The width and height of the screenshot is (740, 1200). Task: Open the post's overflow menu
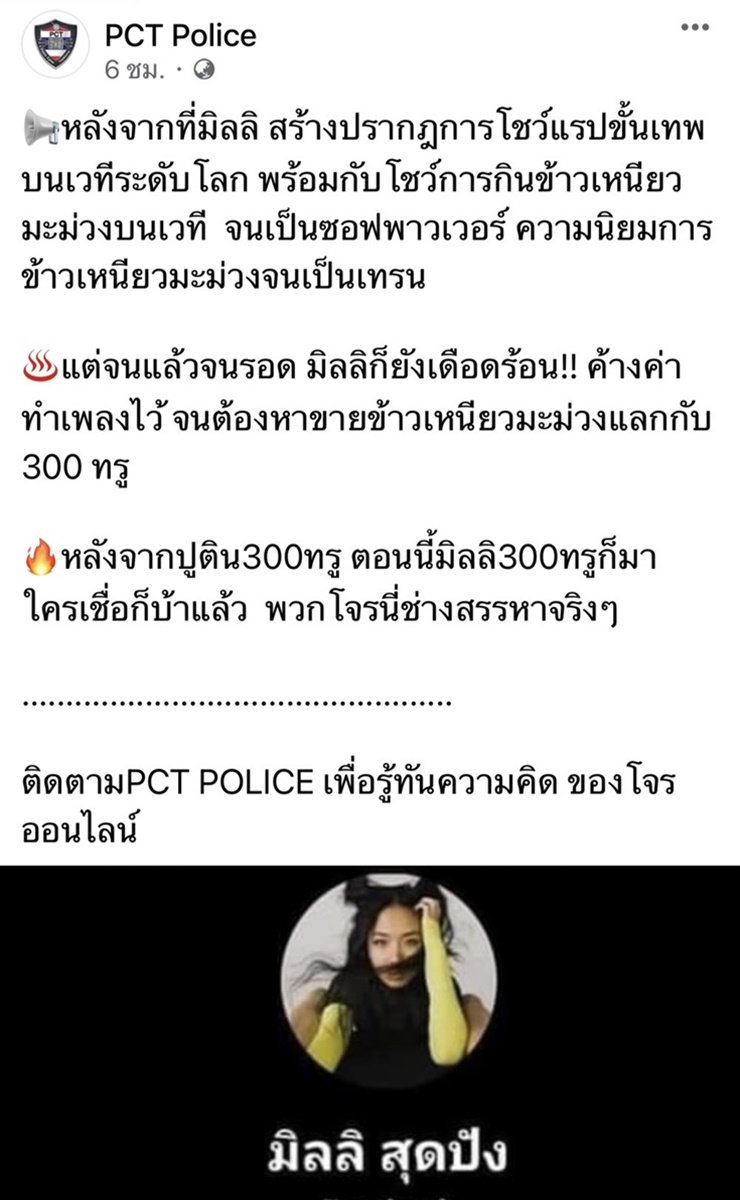[694, 27]
